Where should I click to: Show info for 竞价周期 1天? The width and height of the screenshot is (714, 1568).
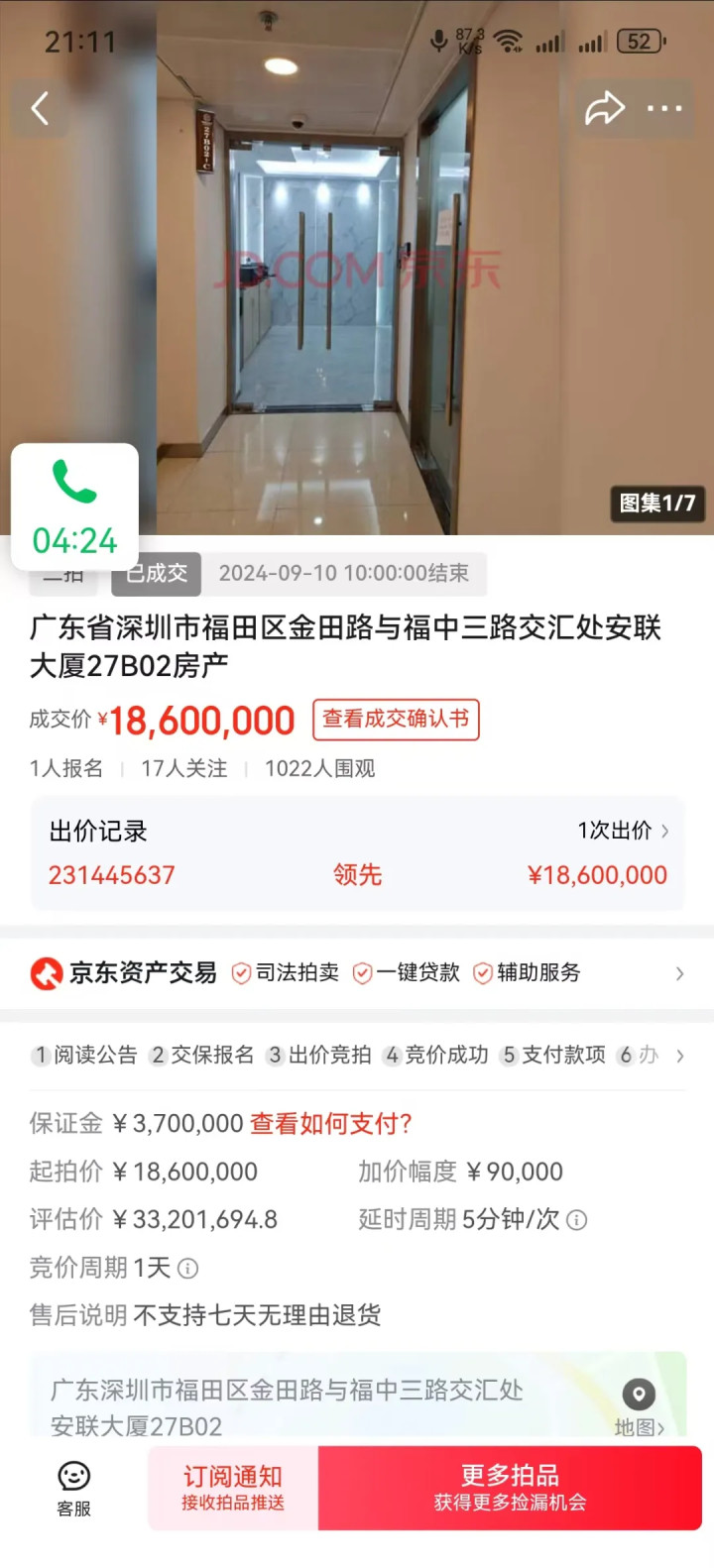pos(187,1268)
